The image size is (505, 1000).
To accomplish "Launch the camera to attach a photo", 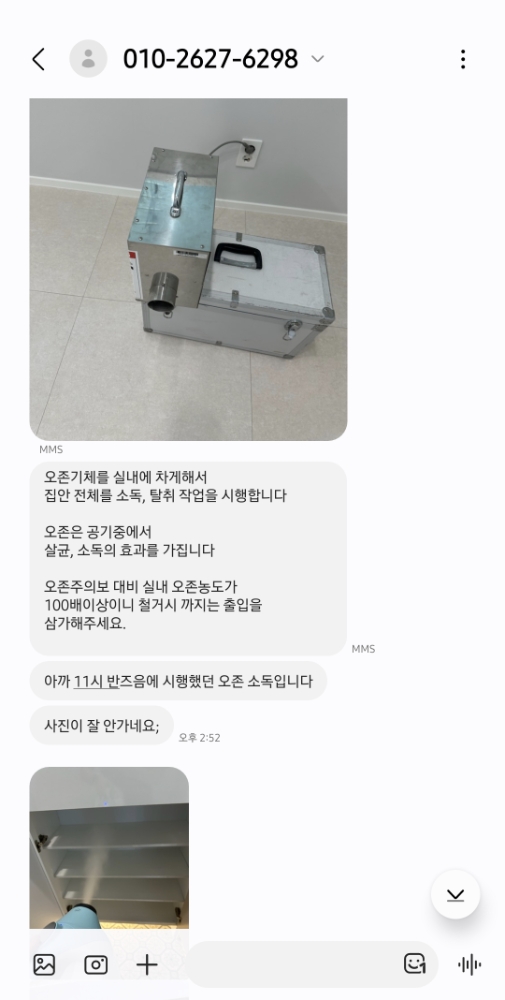I will click(96, 964).
